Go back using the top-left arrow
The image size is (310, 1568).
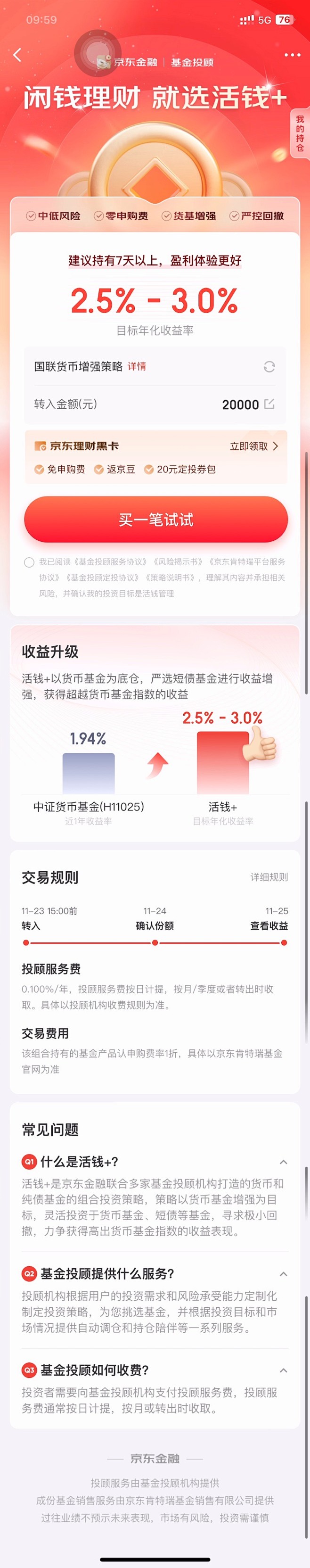tap(17, 55)
